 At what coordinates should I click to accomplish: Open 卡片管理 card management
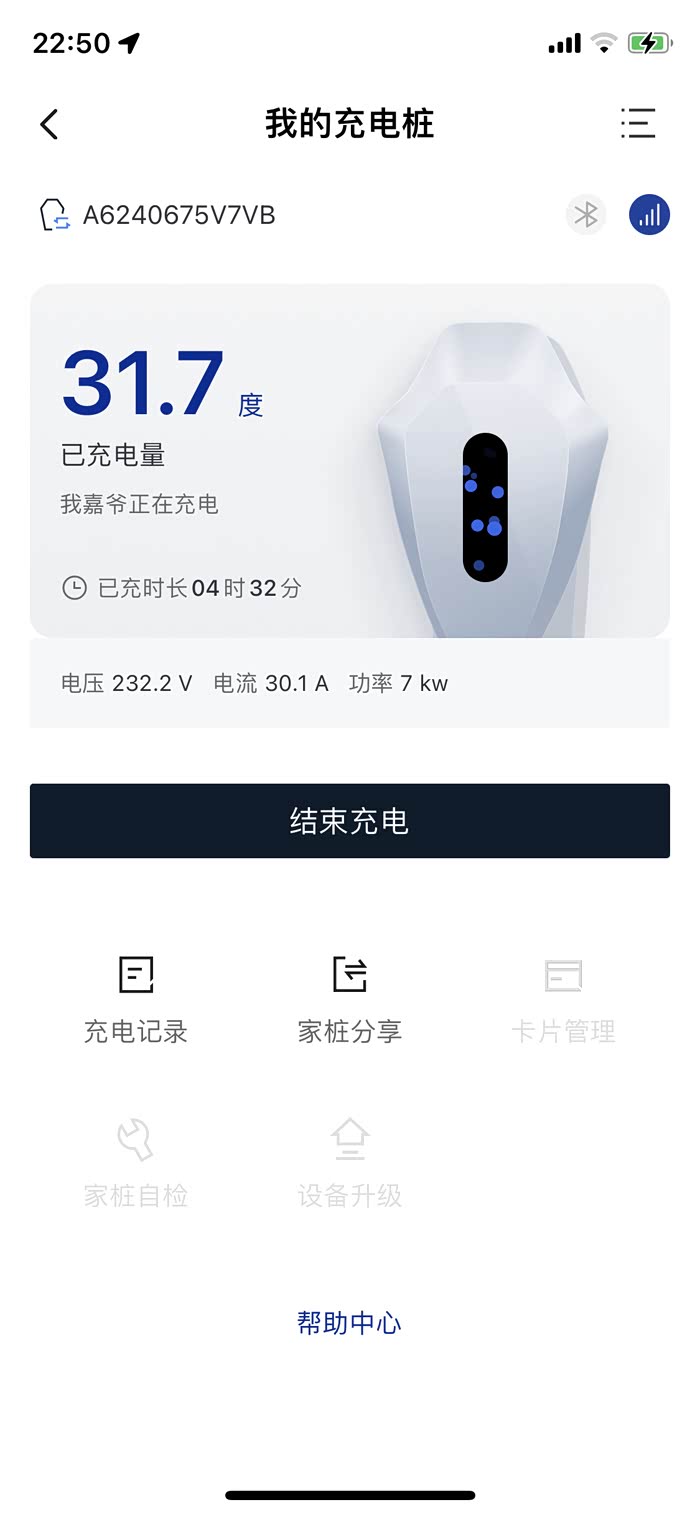pyautogui.click(x=563, y=1000)
